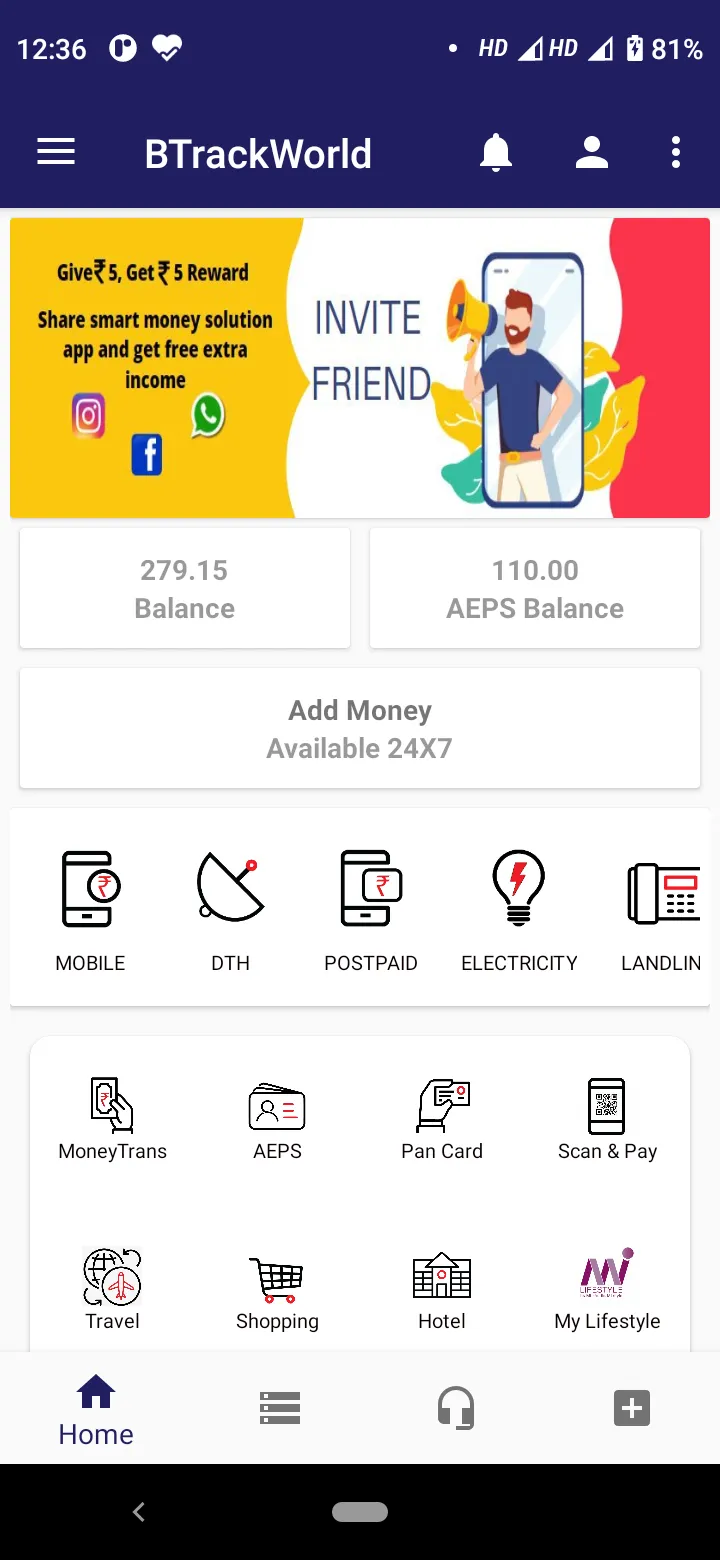Open the Pan Card service
This screenshot has width=720, height=1560.
tap(442, 1118)
